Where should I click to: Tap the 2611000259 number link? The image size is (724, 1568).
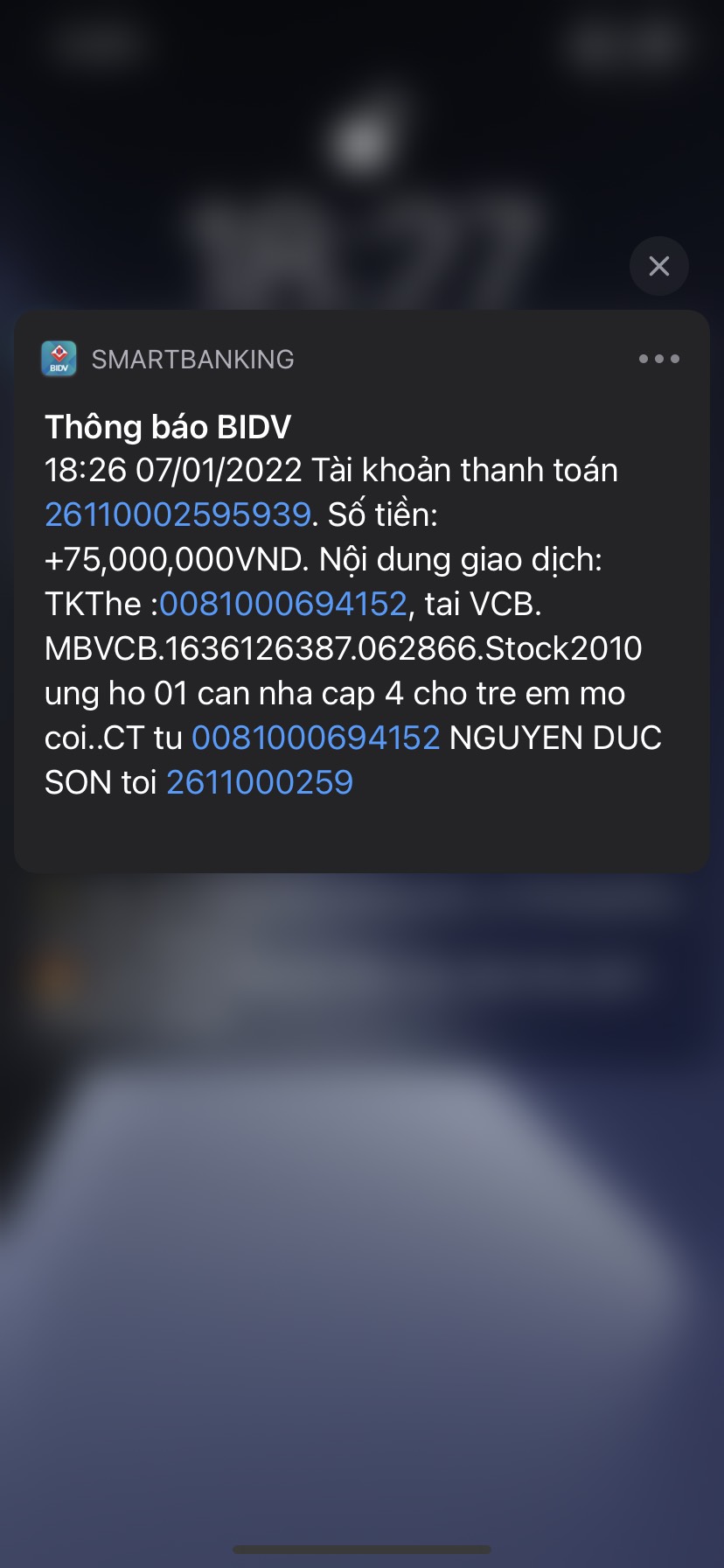point(260,782)
